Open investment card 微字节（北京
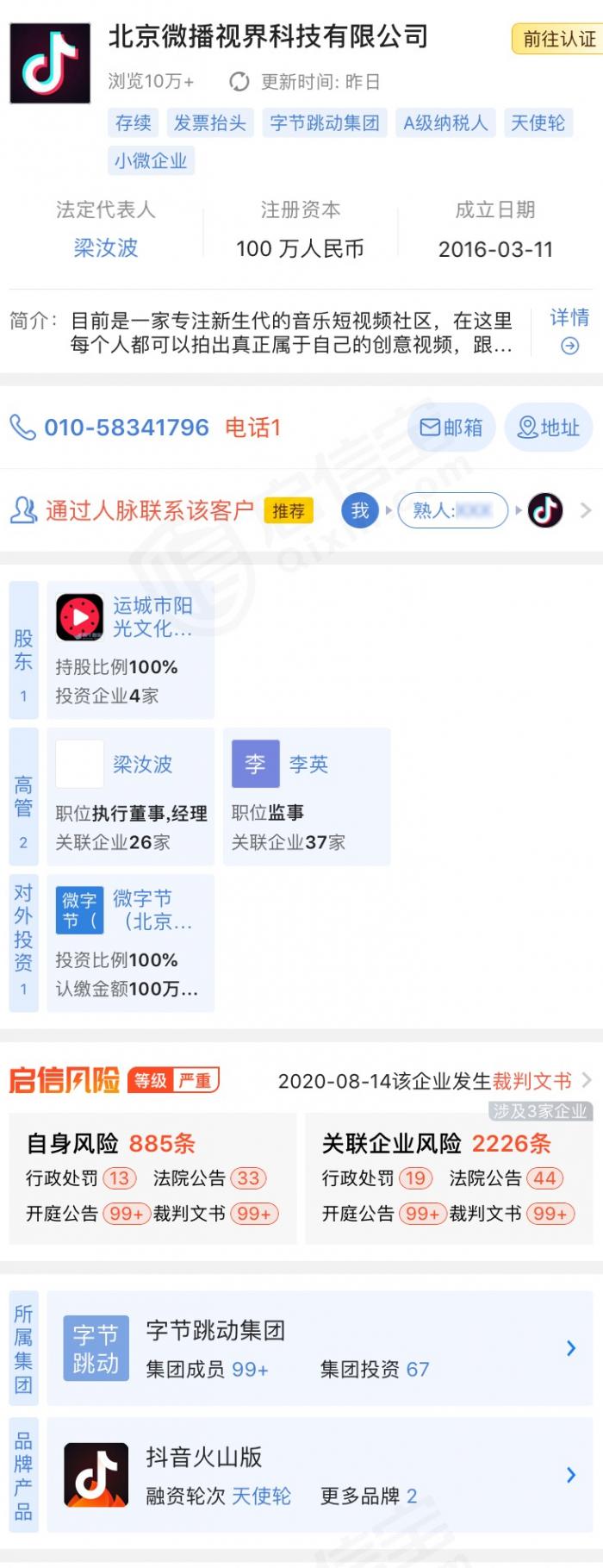Viewport: 603px width, 1568px height. pos(130,943)
